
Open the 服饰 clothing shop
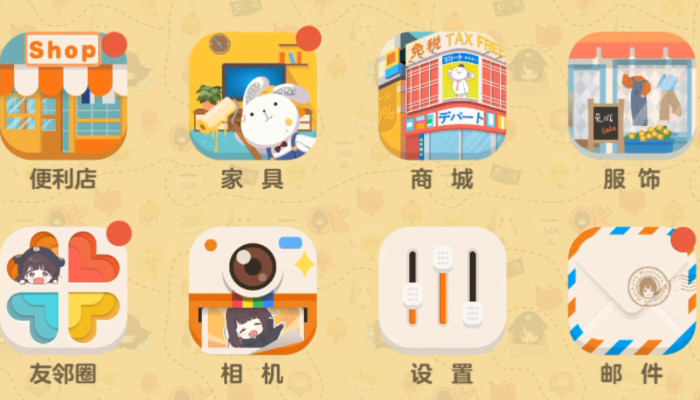(x=632, y=96)
